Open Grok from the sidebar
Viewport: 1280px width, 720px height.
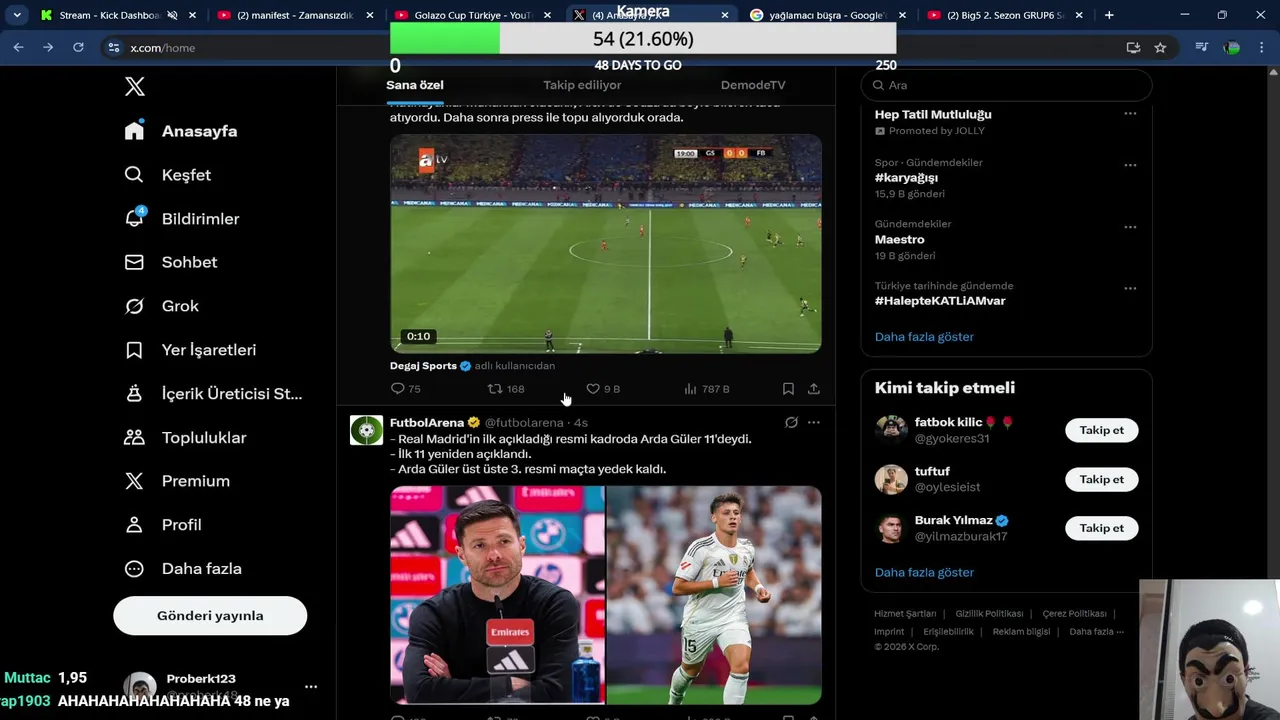179,306
